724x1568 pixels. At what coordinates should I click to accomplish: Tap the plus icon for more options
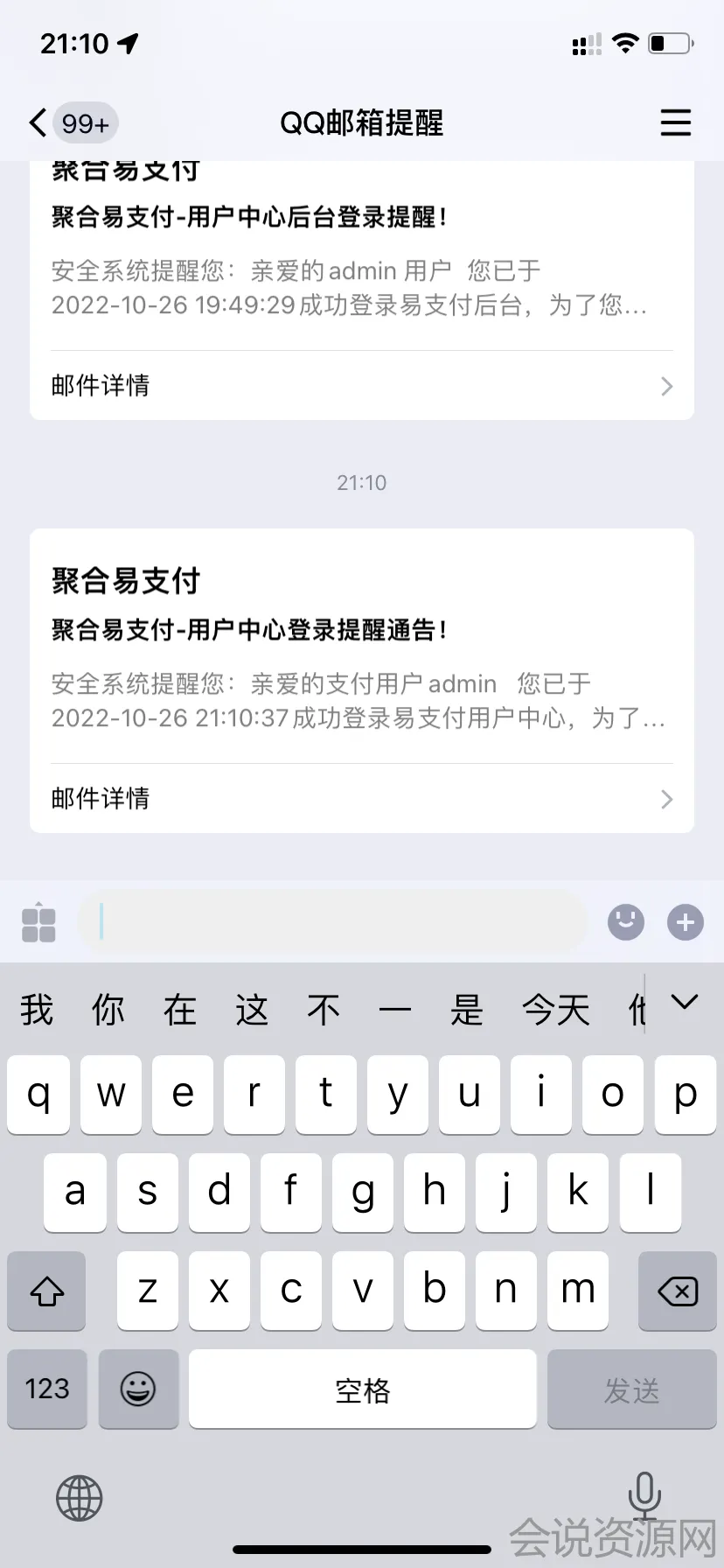click(x=686, y=921)
